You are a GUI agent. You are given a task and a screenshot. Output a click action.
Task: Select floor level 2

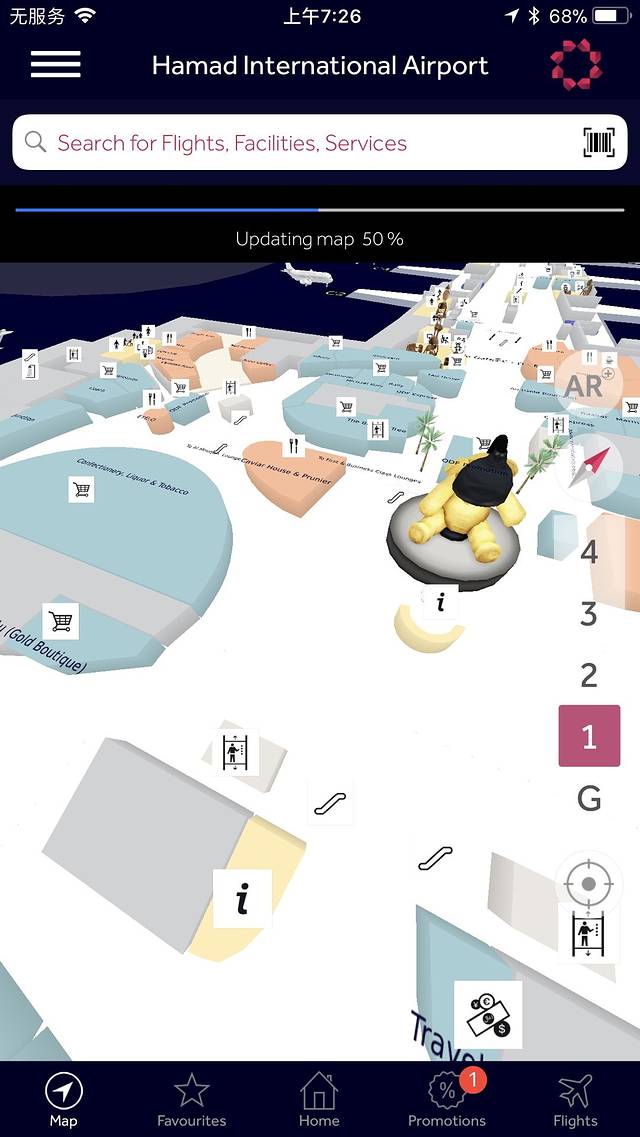coord(589,675)
